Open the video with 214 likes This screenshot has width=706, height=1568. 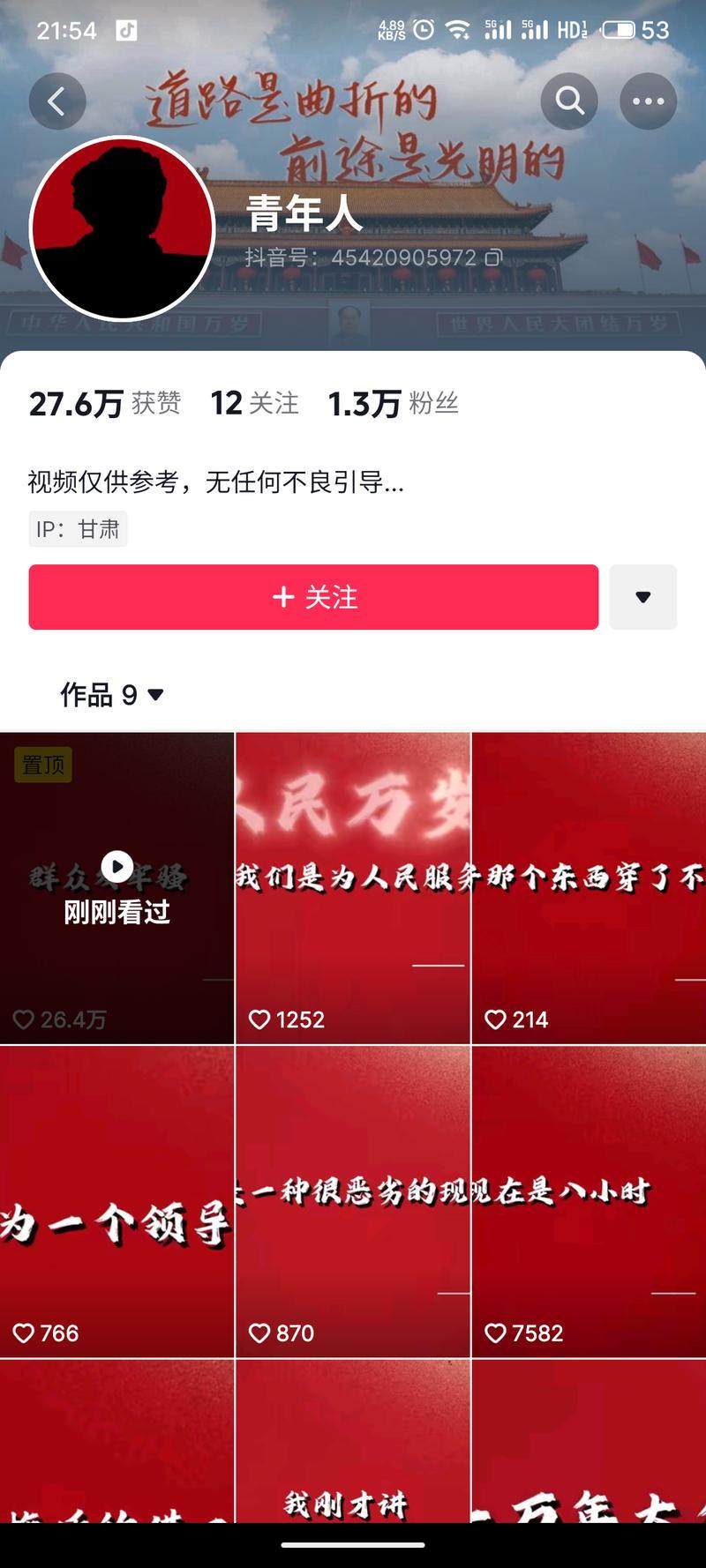[x=589, y=887]
